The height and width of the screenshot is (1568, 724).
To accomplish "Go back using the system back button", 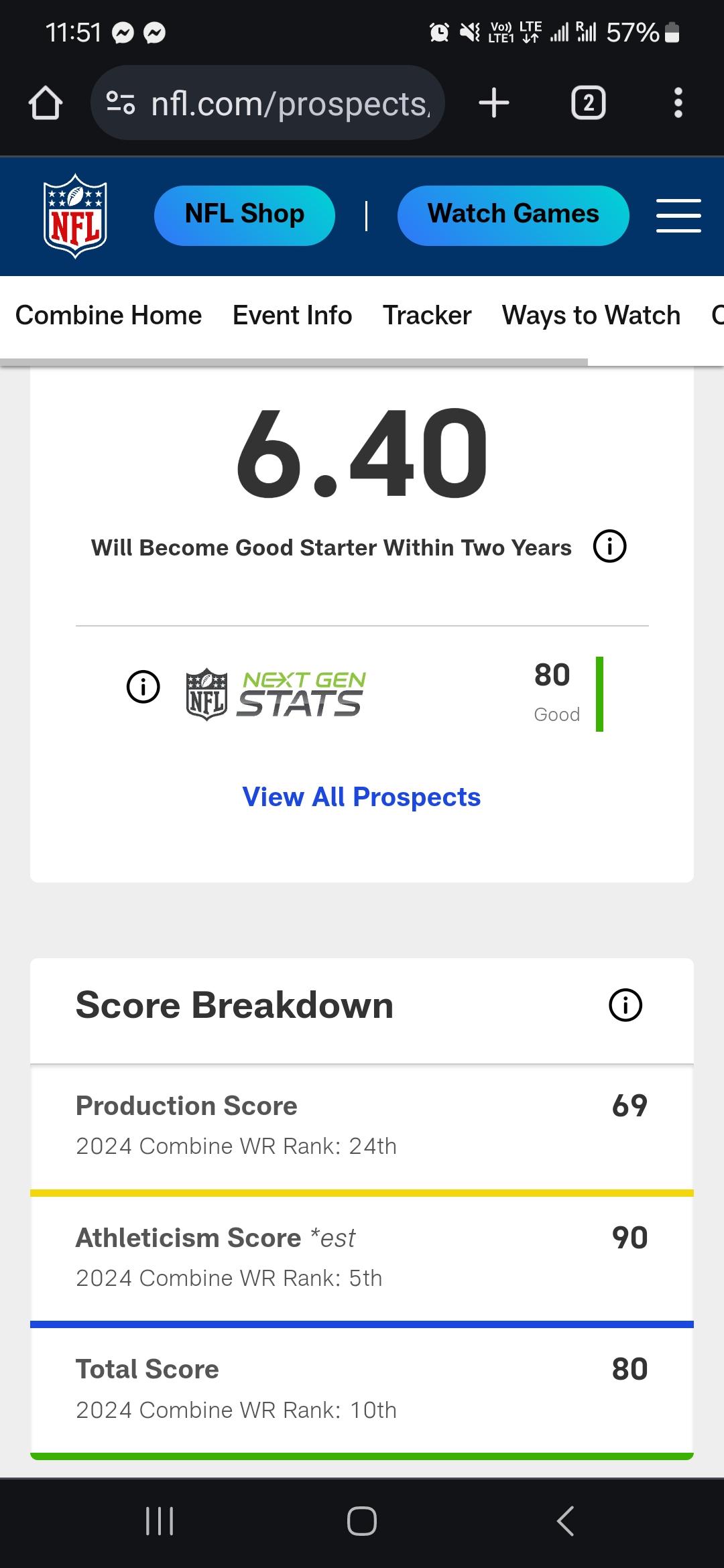I will 565,1520.
